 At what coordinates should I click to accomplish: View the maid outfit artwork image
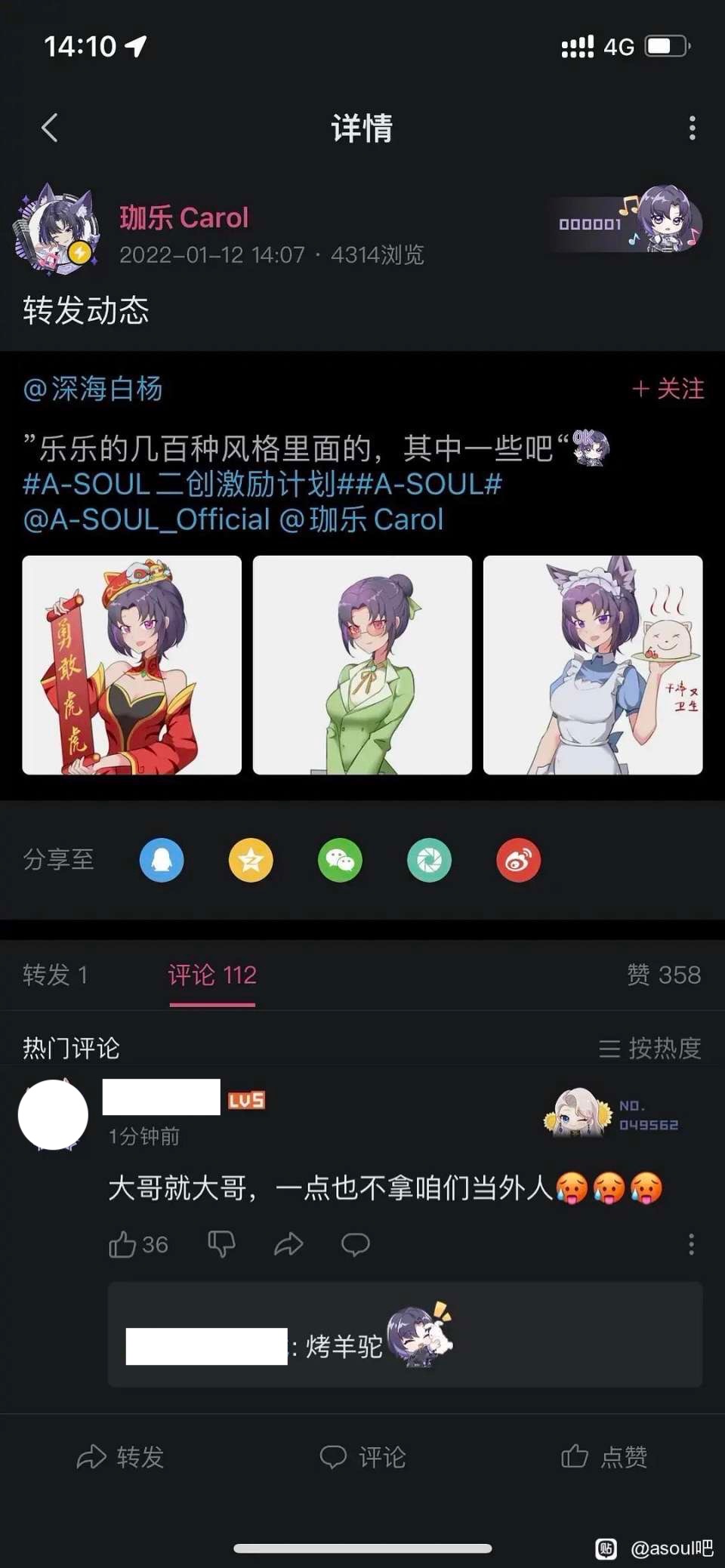pyautogui.click(x=593, y=665)
